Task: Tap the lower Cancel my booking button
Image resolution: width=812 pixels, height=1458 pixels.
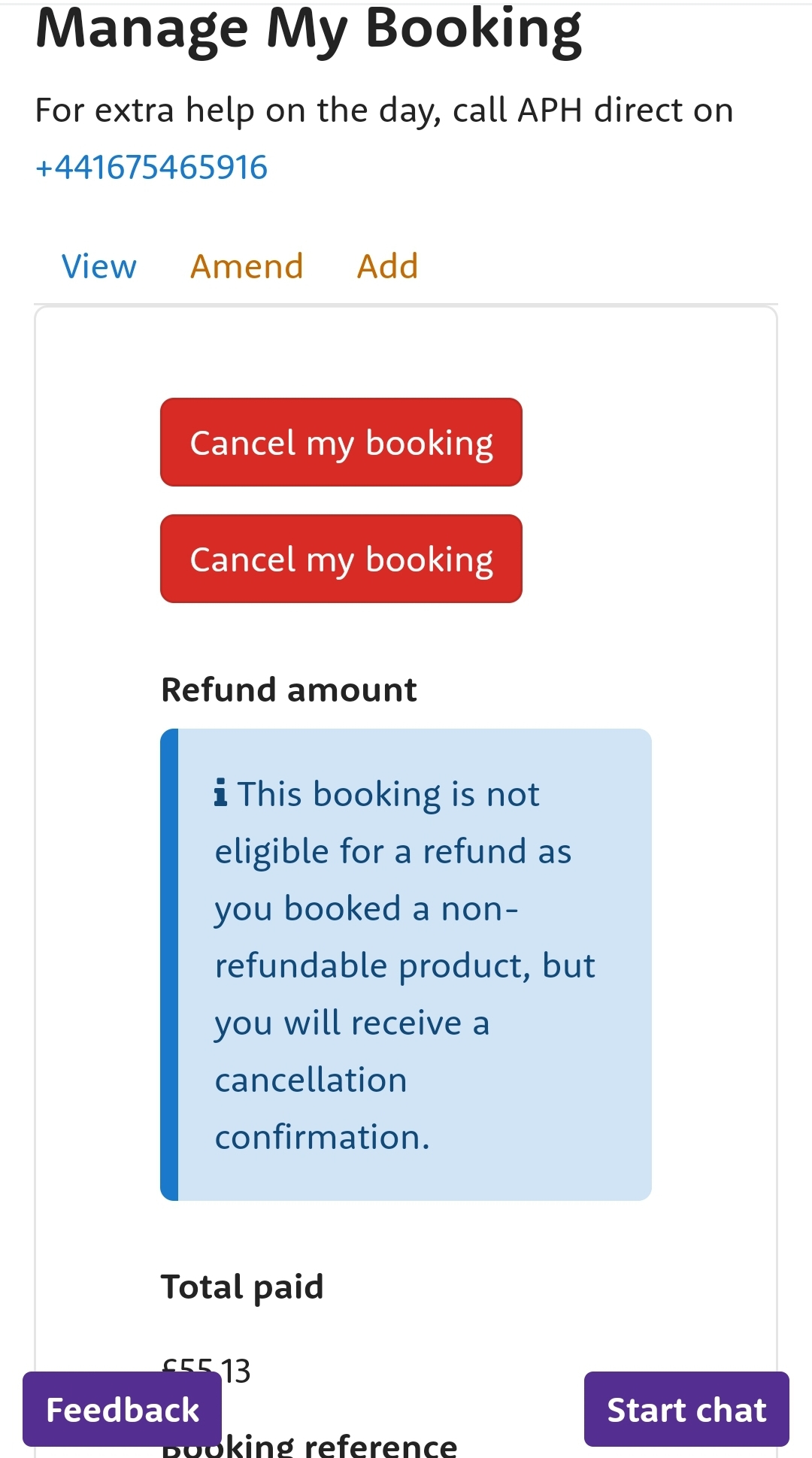Action: tap(341, 559)
